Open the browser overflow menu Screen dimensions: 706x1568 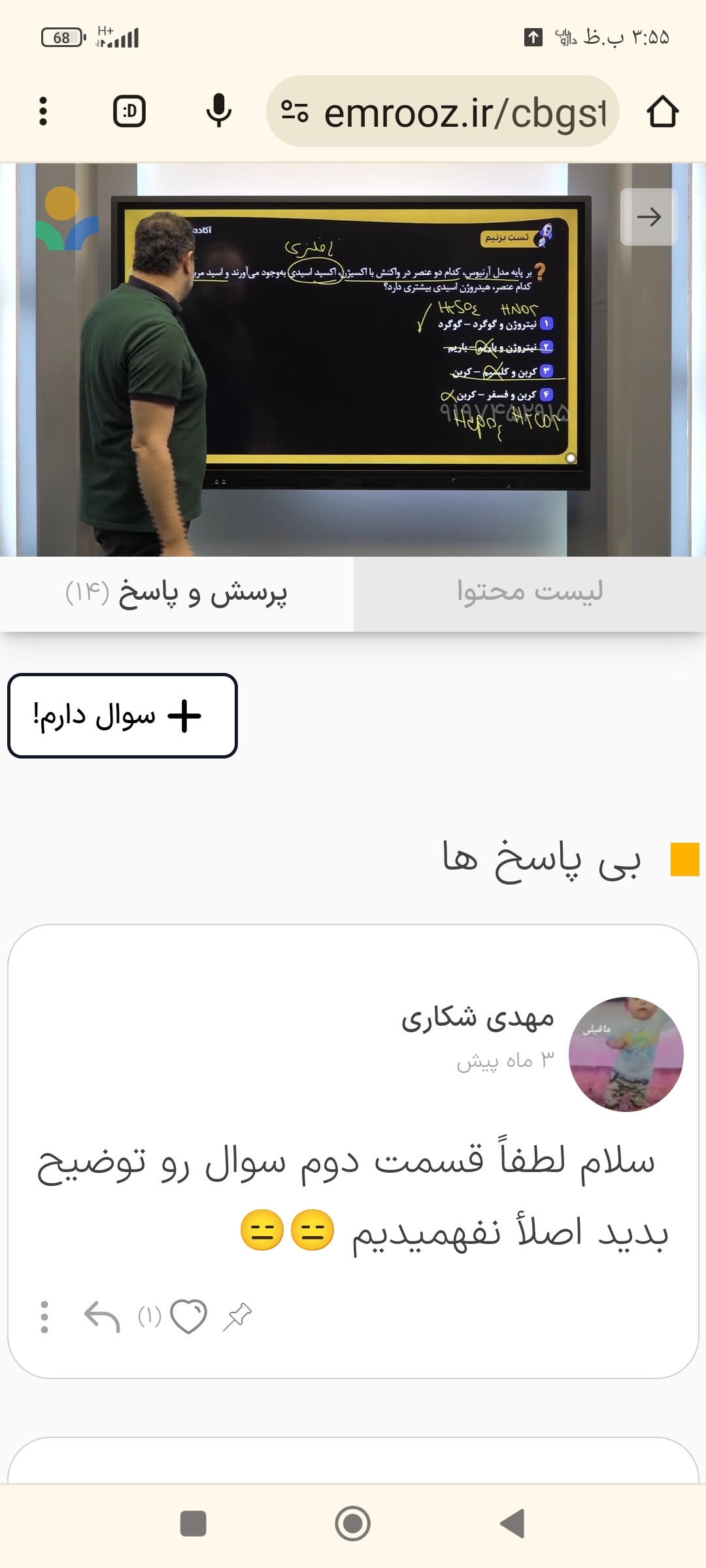43,111
